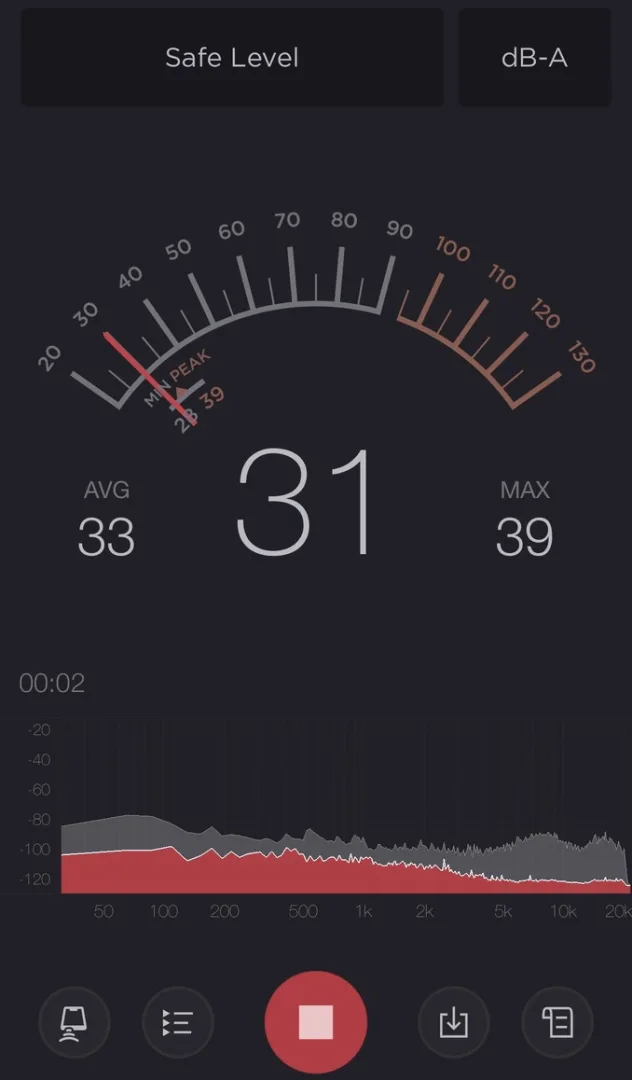Save the measurement with download icon
This screenshot has height=1080, width=632.
453,1022
